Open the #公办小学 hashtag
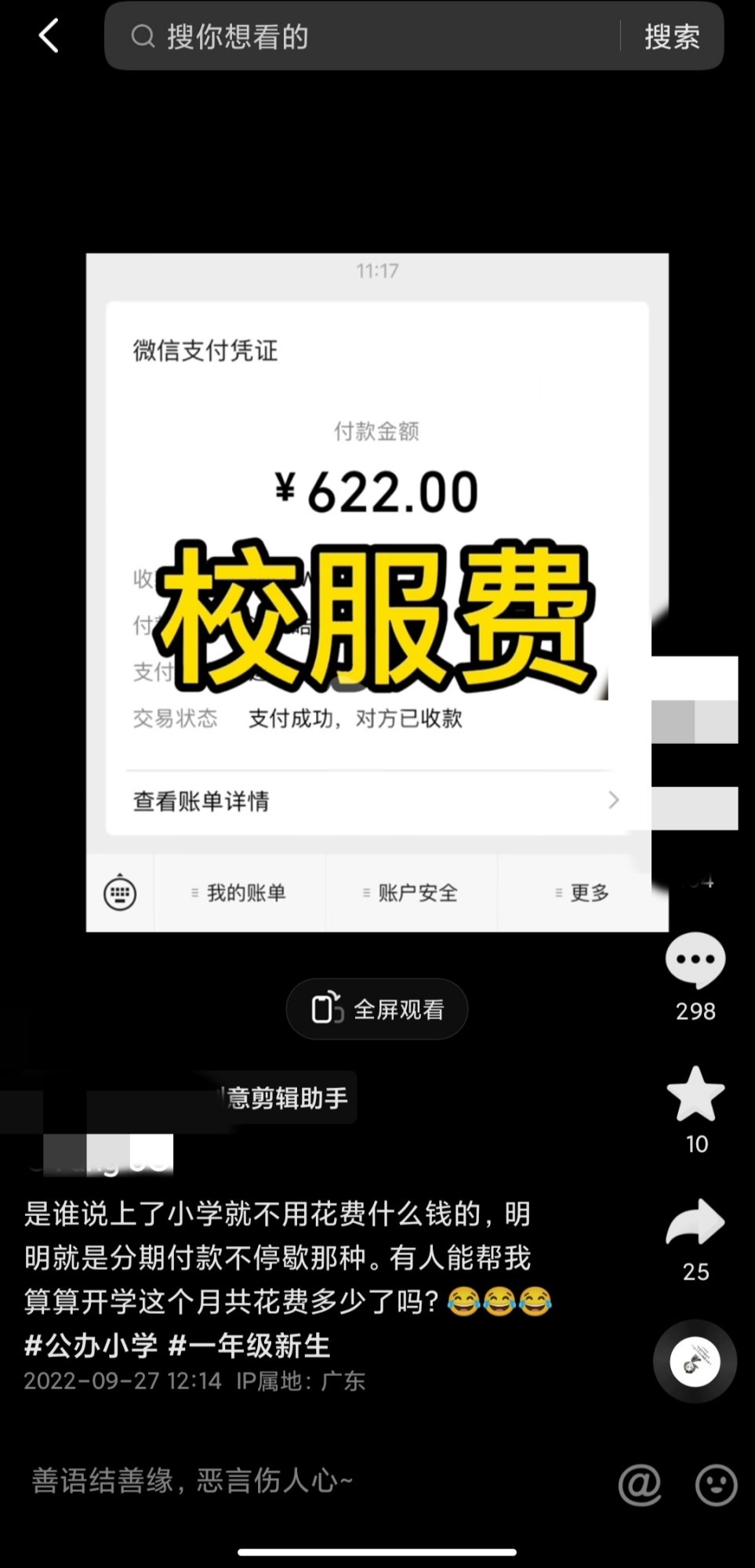The image size is (755, 1568). pyautogui.click(x=91, y=1346)
